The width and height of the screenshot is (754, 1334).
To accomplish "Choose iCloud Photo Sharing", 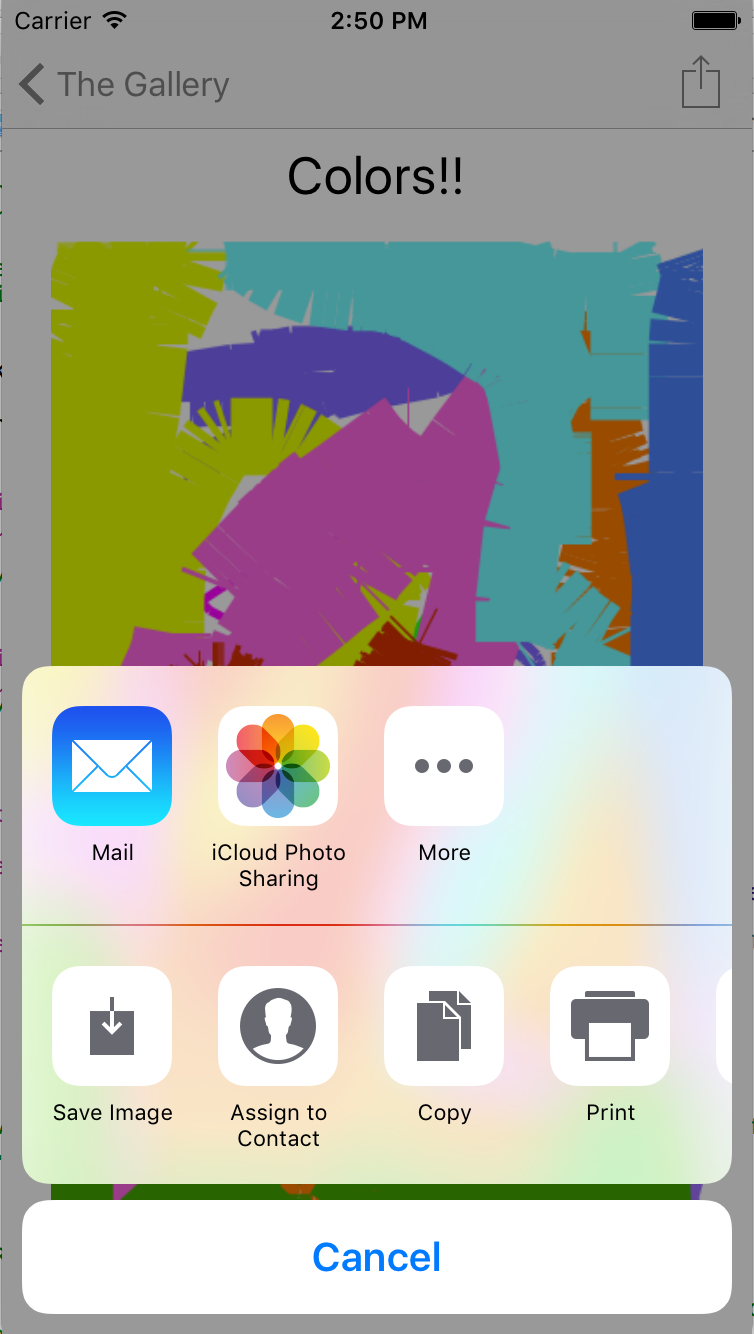I will click(x=278, y=766).
